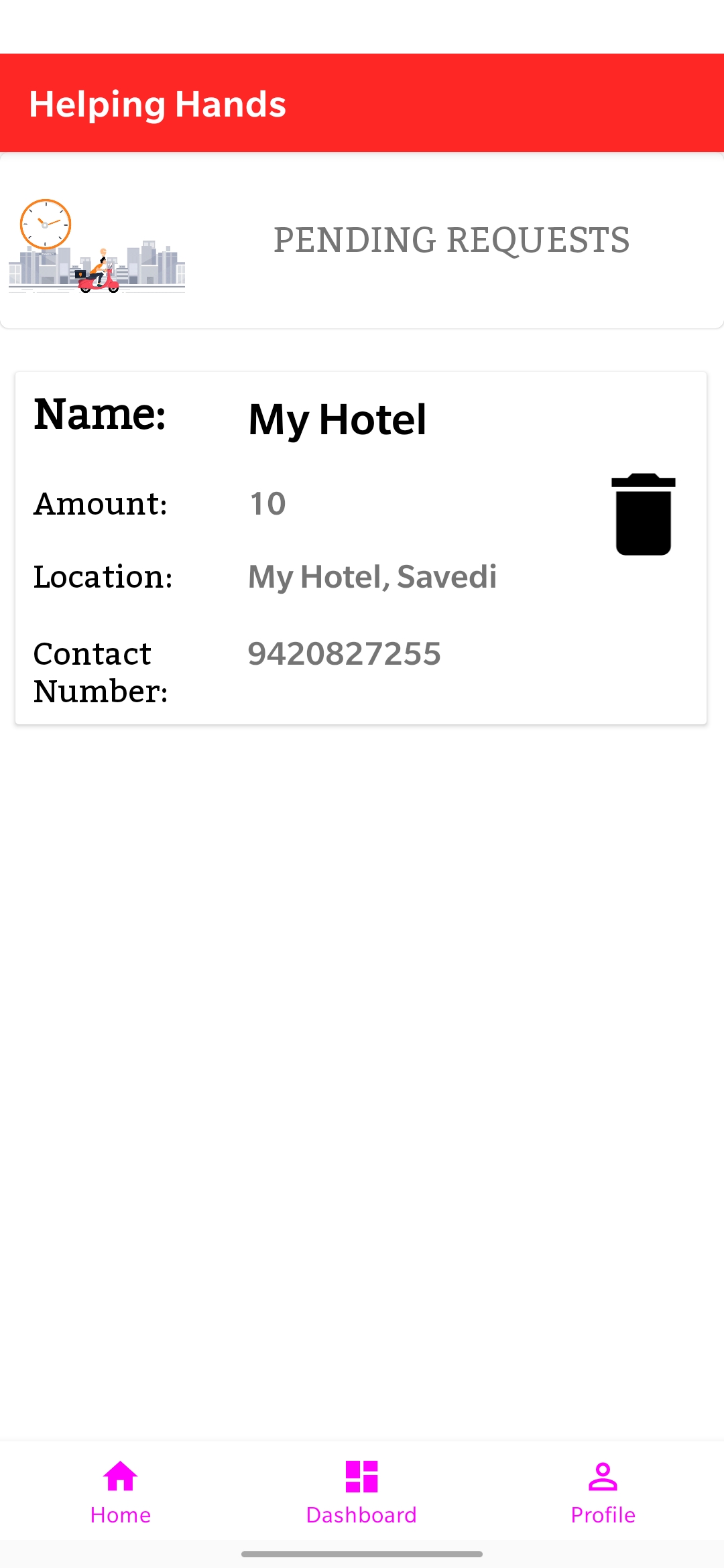Delete the My Hotel pending request
The image size is (724, 1568).
click(x=643, y=515)
